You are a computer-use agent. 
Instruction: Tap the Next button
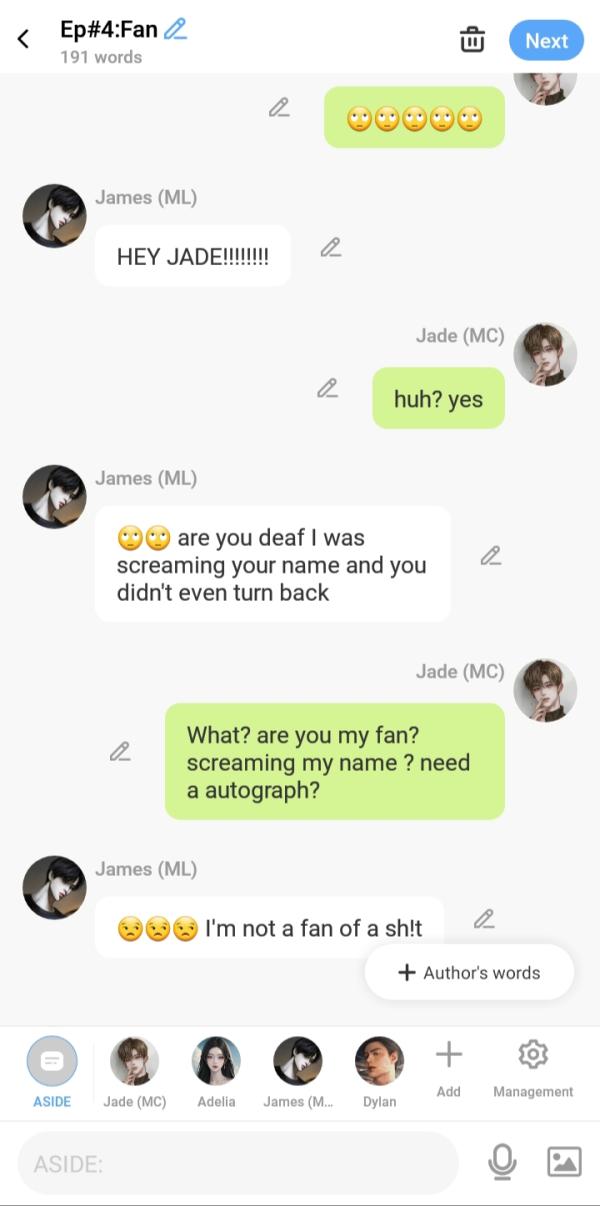pos(546,41)
